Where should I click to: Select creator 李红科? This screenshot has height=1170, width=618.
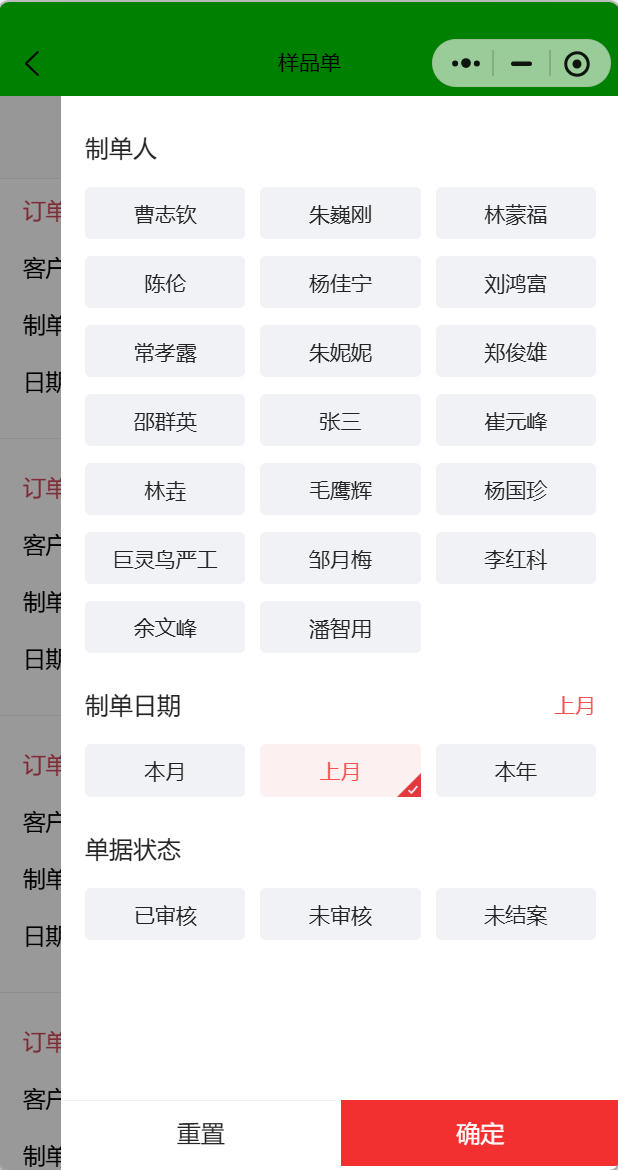[515, 559]
